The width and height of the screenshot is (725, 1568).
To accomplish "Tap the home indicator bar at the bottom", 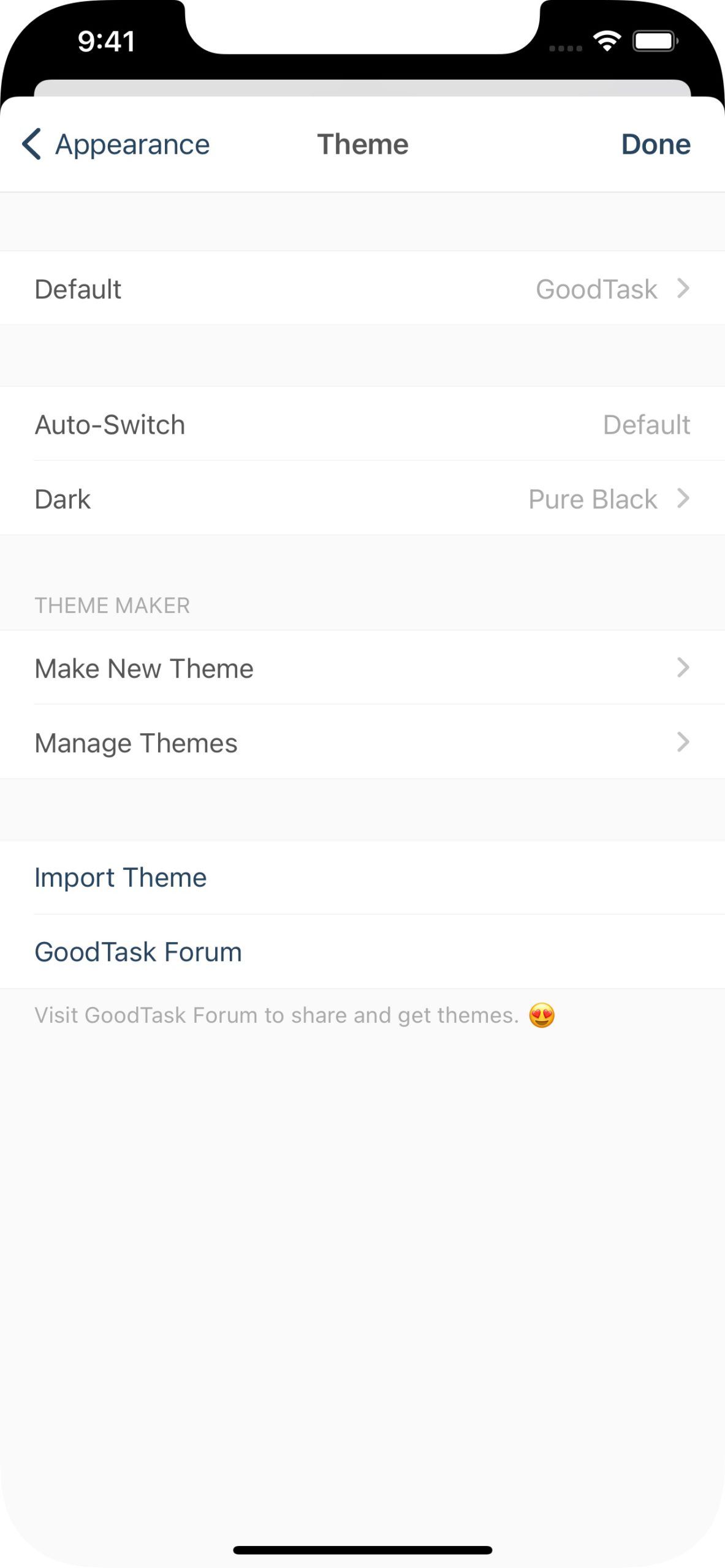I will tap(362, 1547).
